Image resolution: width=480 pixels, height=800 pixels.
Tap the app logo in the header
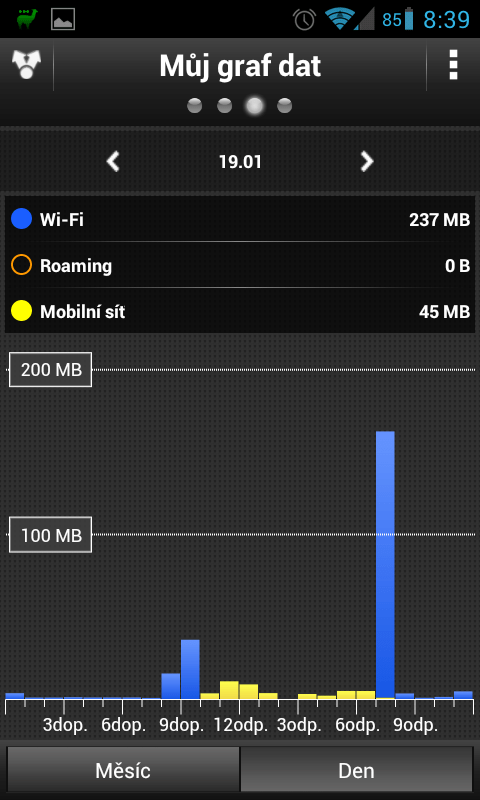click(x=27, y=65)
